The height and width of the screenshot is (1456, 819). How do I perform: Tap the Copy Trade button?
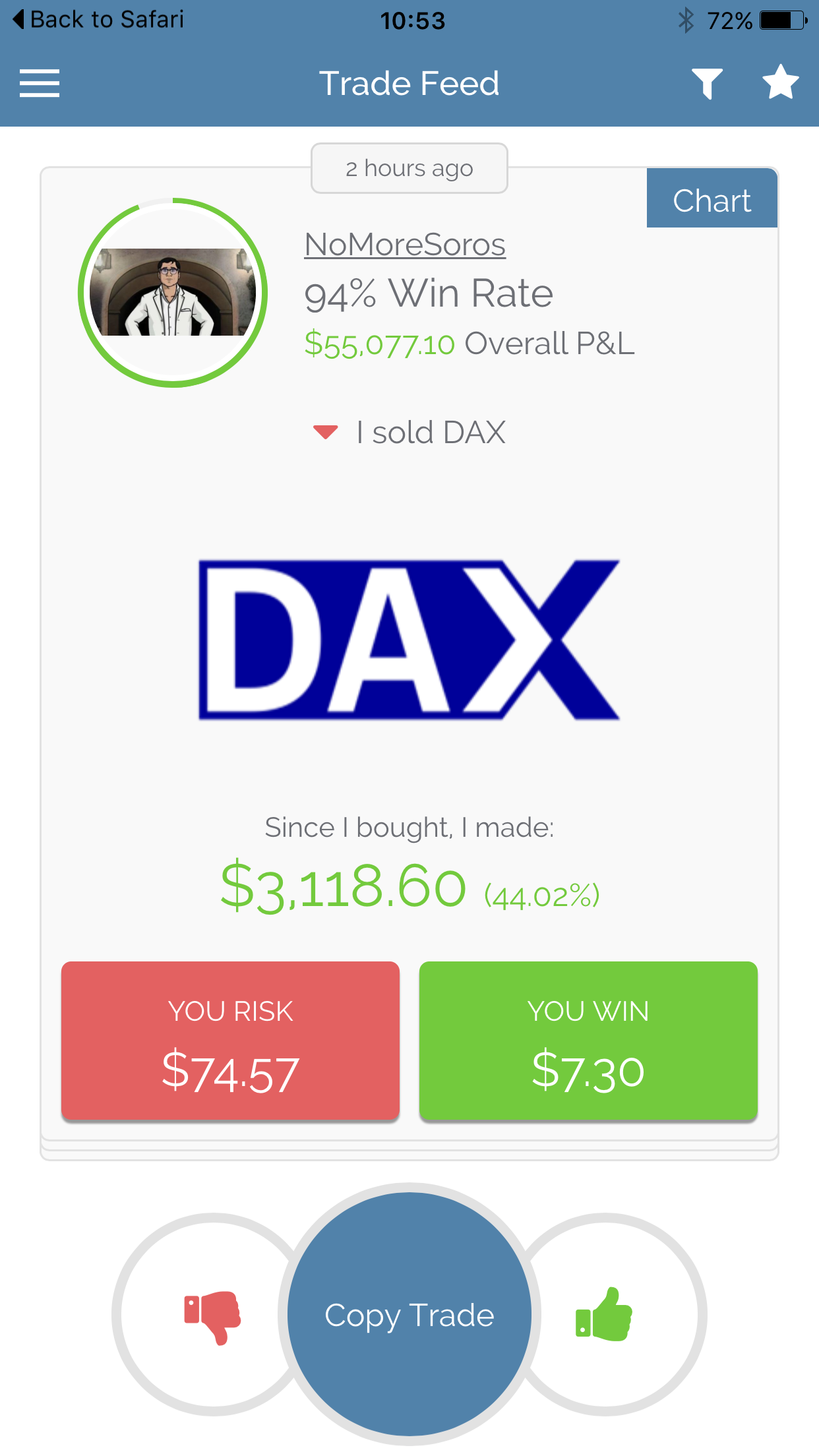click(x=409, y=1314)
